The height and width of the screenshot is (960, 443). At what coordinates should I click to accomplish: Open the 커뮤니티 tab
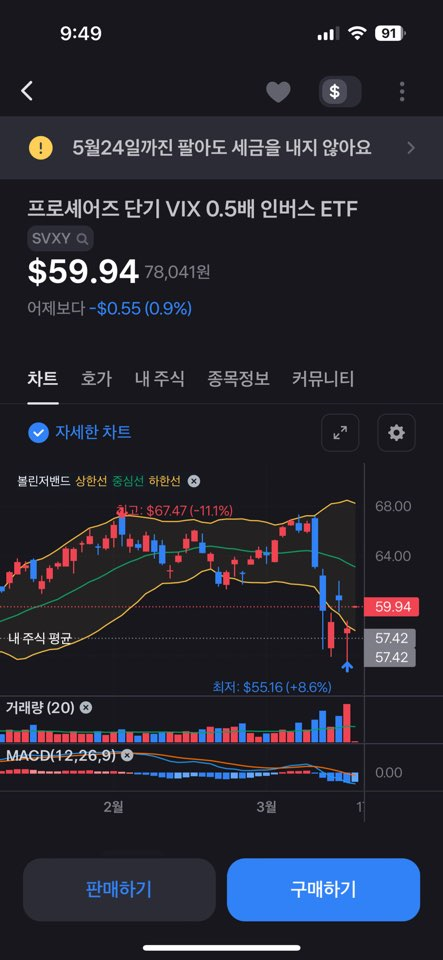(323, 379)
